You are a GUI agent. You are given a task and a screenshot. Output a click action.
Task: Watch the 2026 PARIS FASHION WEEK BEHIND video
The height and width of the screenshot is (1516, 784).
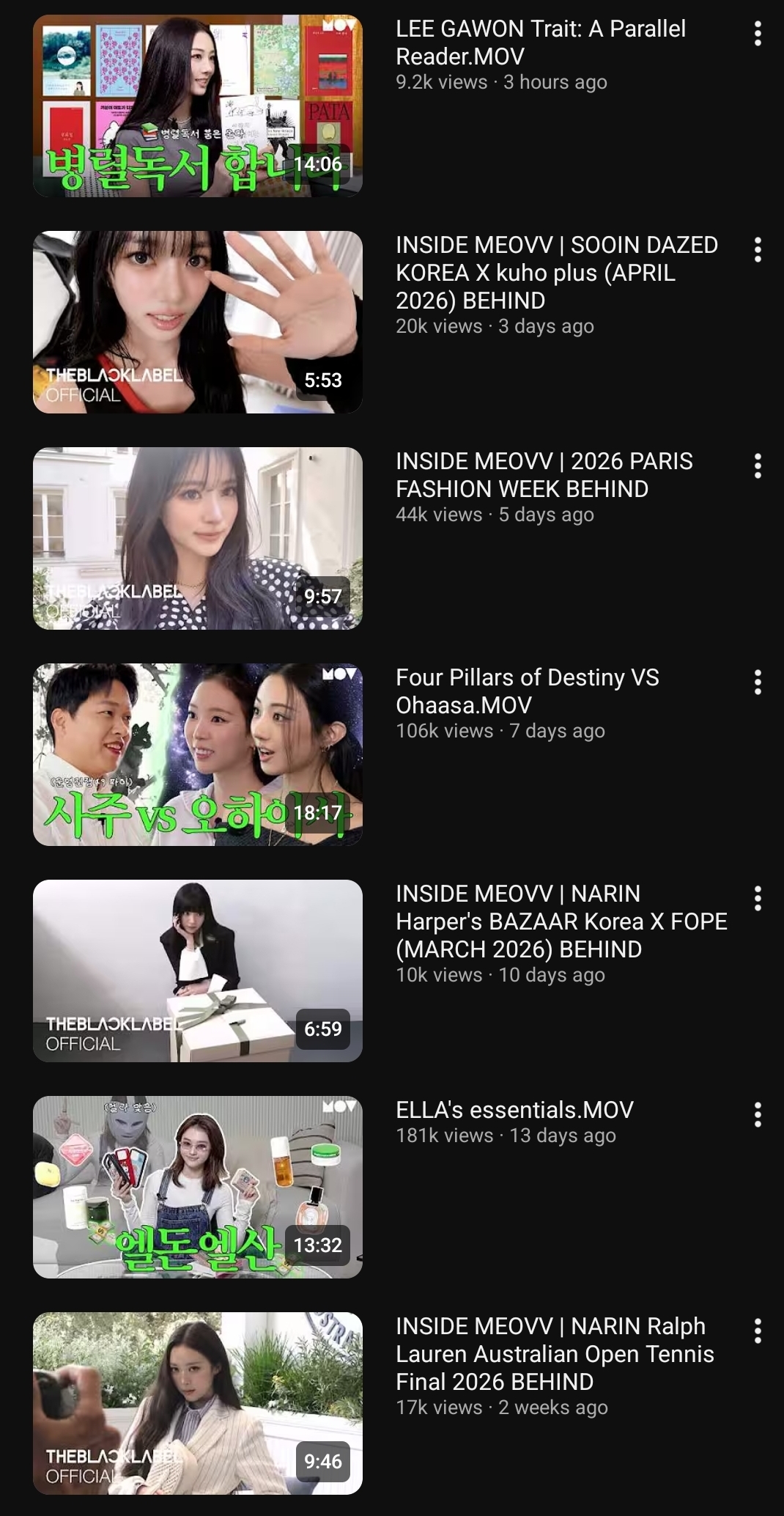point(198,538)
